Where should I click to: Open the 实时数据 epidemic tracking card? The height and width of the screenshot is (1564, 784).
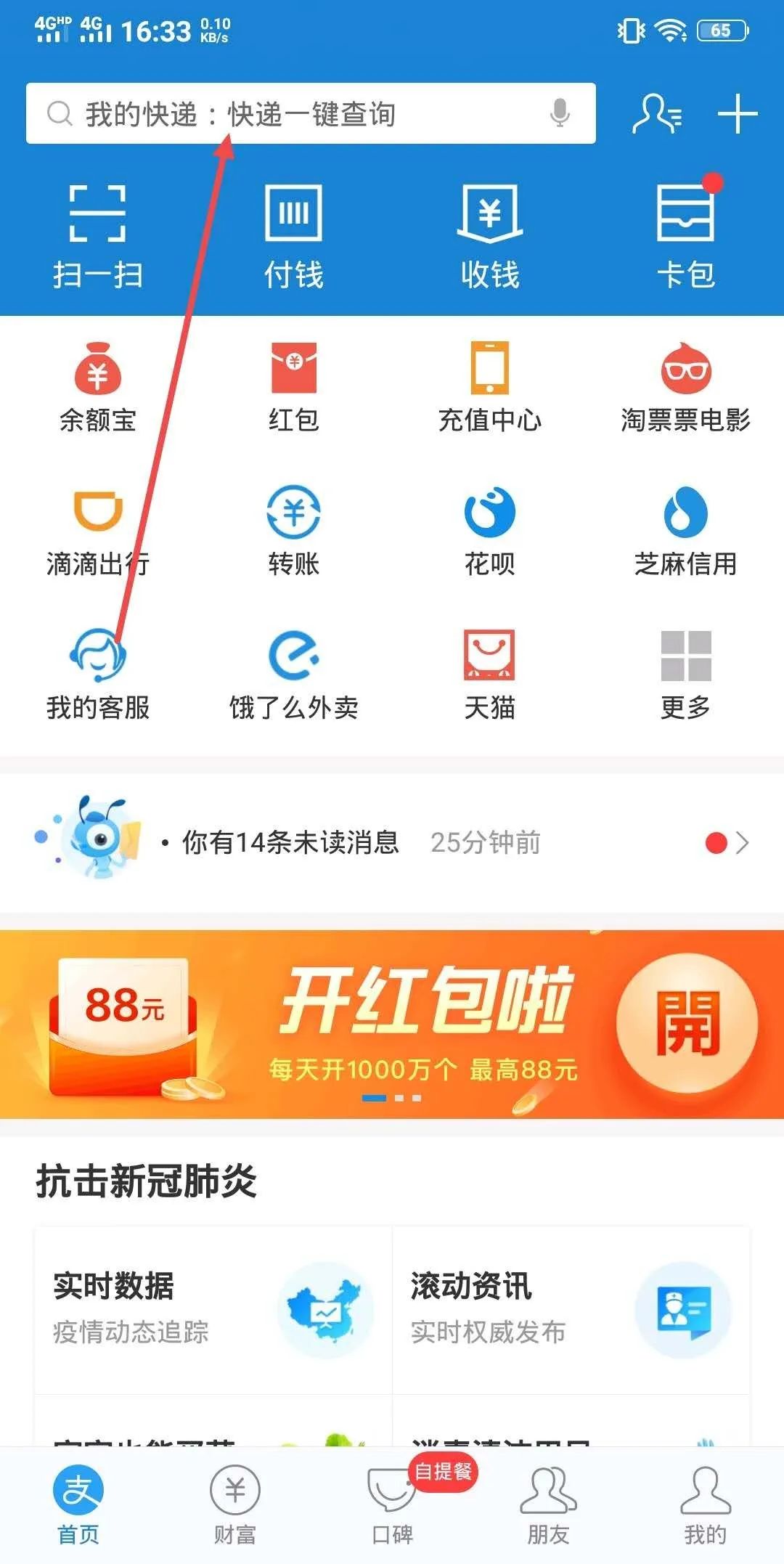[213, 1310]
